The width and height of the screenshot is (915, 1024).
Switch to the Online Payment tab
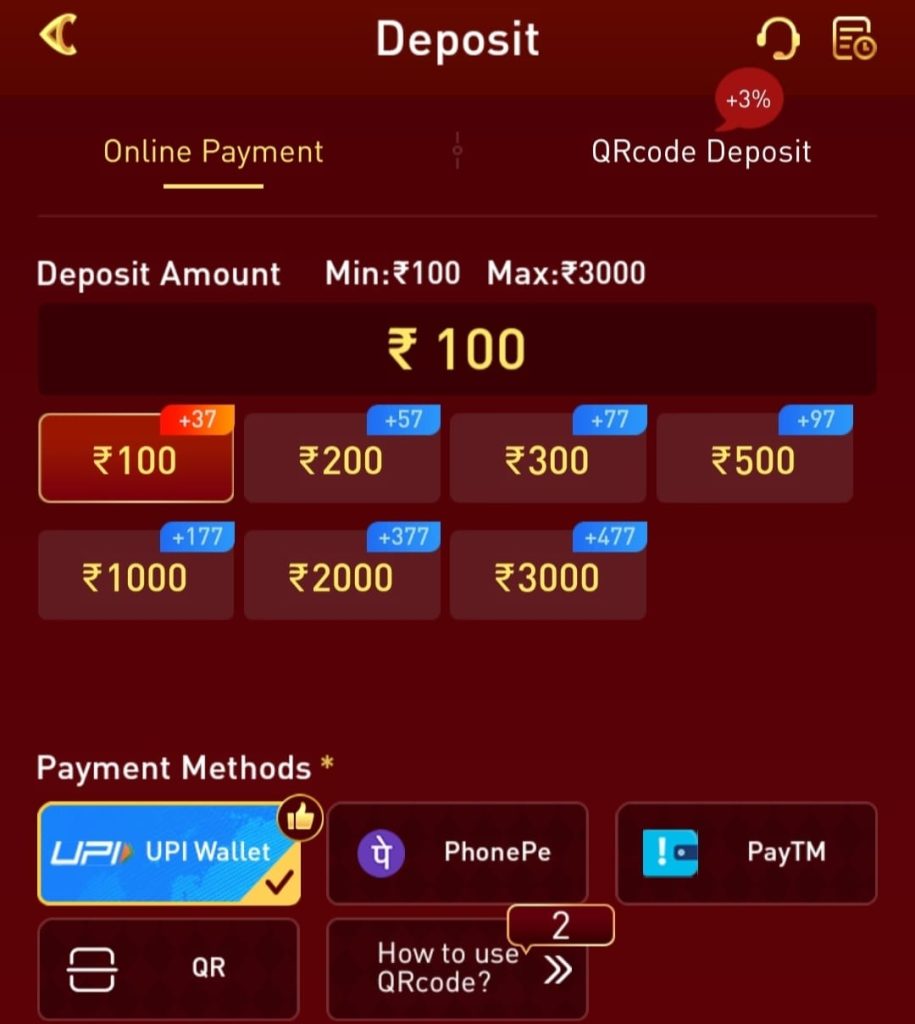tap(213, 152)
